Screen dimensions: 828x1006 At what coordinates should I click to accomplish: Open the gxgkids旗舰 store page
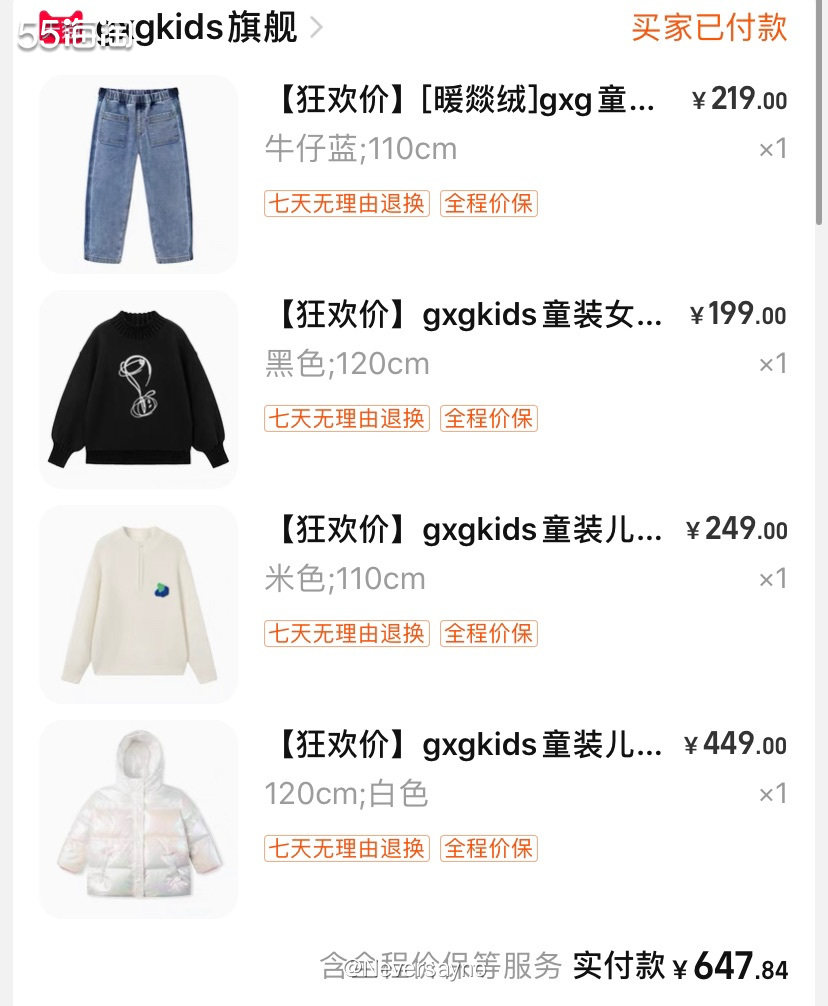[x=200, y=28]
